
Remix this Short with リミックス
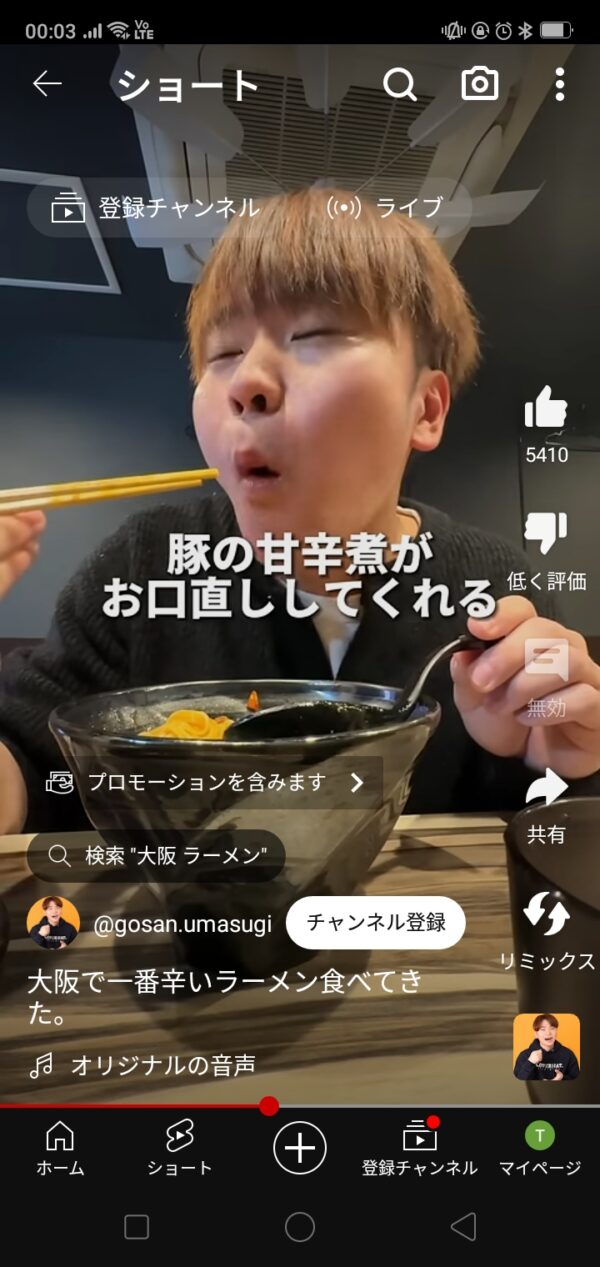547,931
